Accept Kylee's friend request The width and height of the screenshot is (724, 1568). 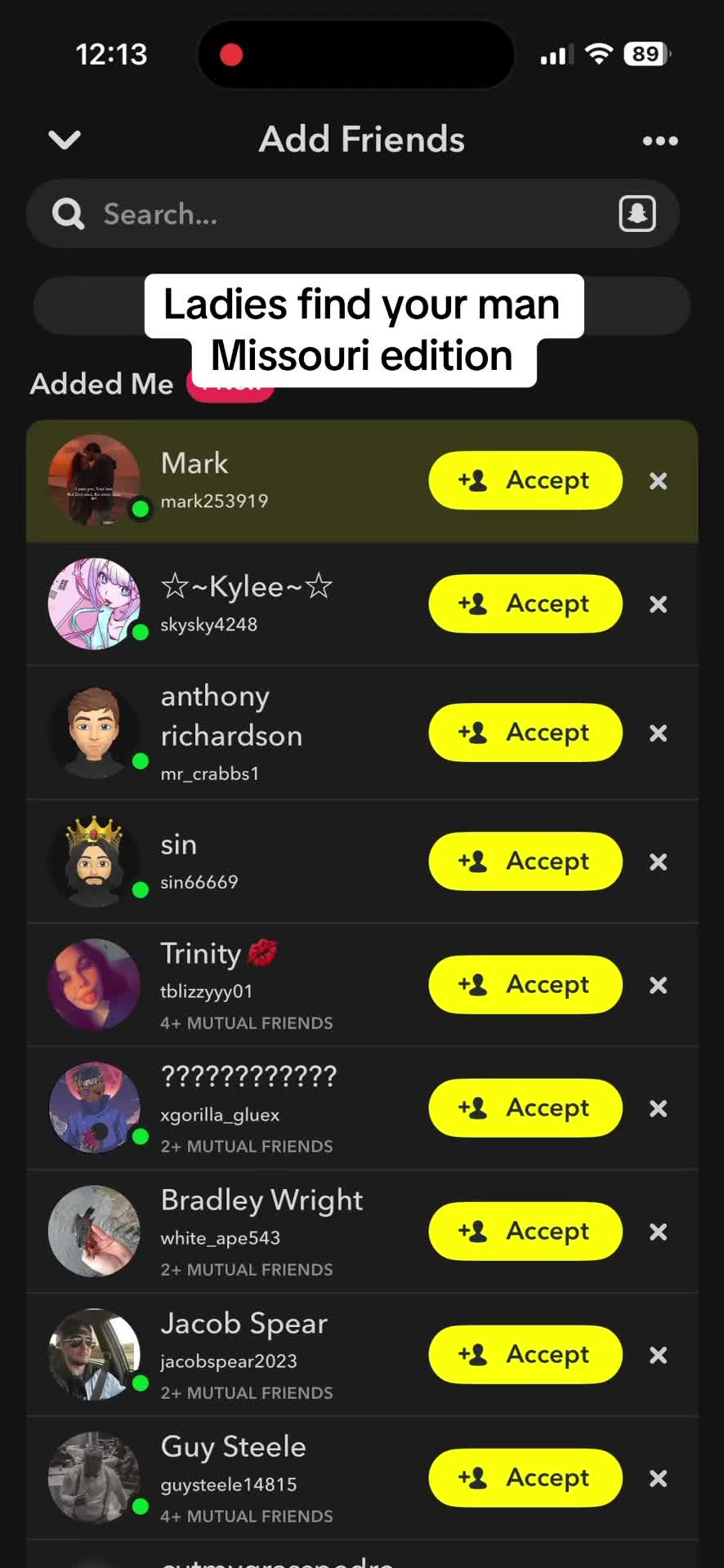click(x=525, y=604)
